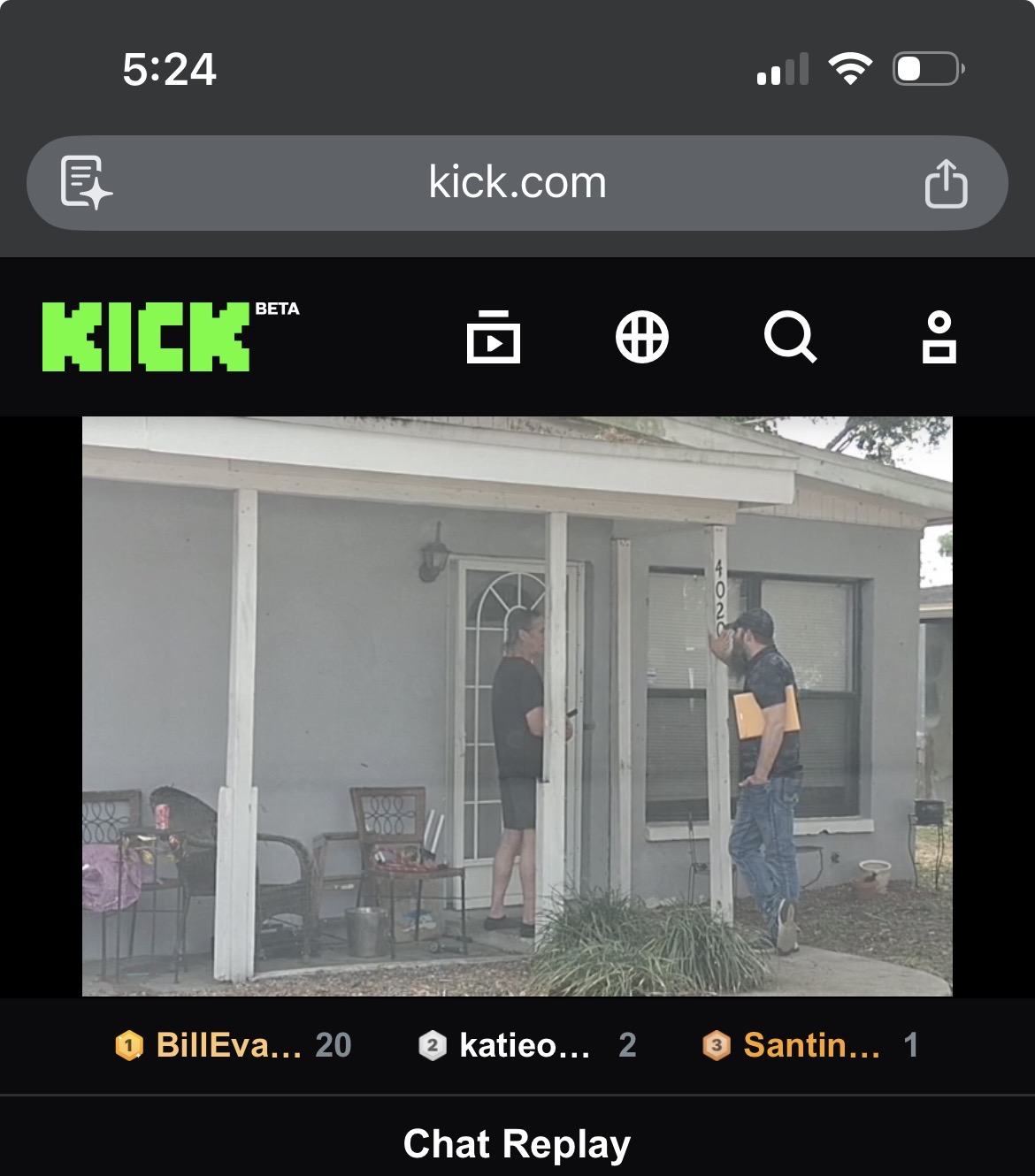Screen dimensions: 1035x1176
Task: Open the browse categories icon
Action: point(641,337)
